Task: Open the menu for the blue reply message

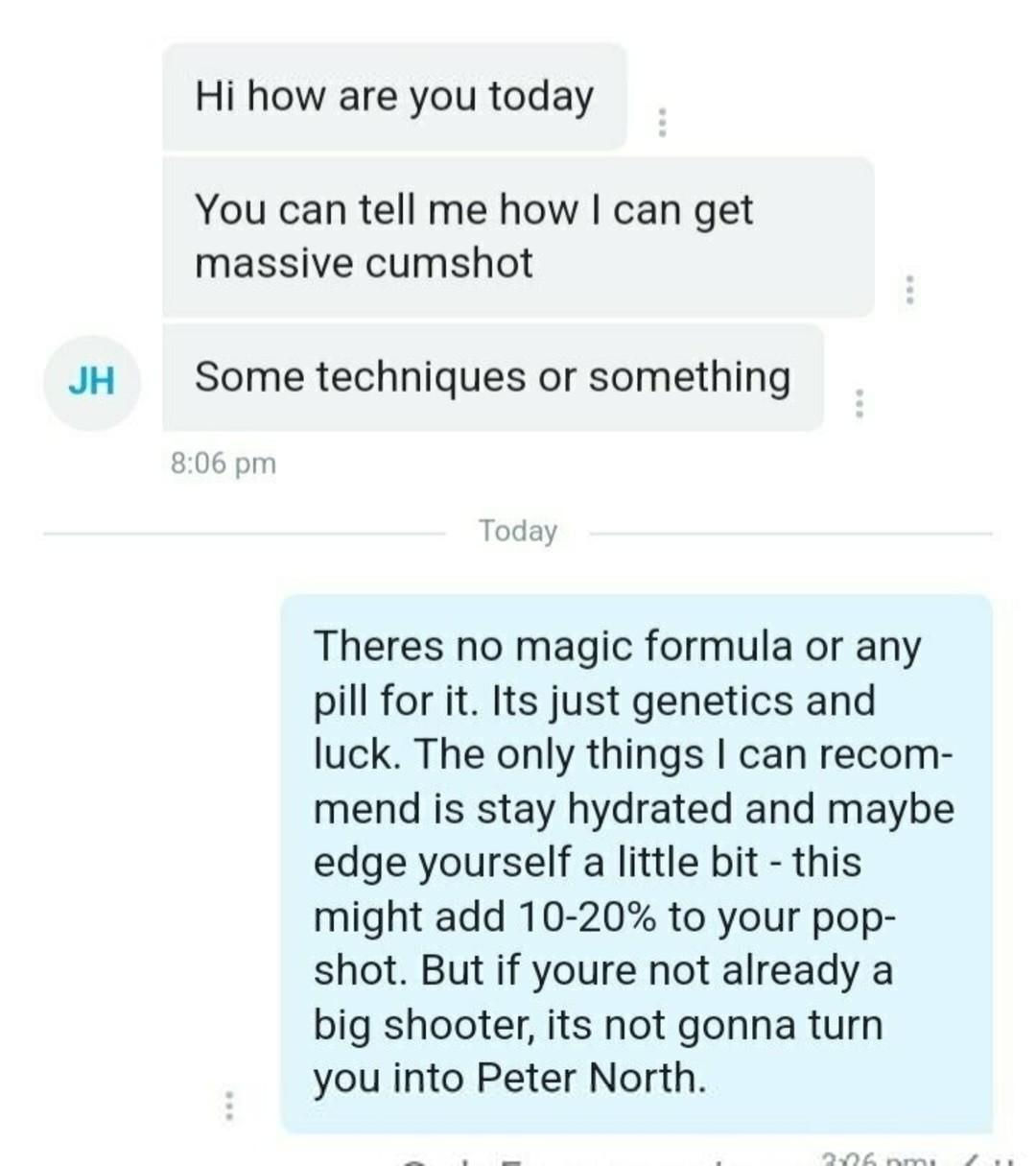Action: point(228,1105)
